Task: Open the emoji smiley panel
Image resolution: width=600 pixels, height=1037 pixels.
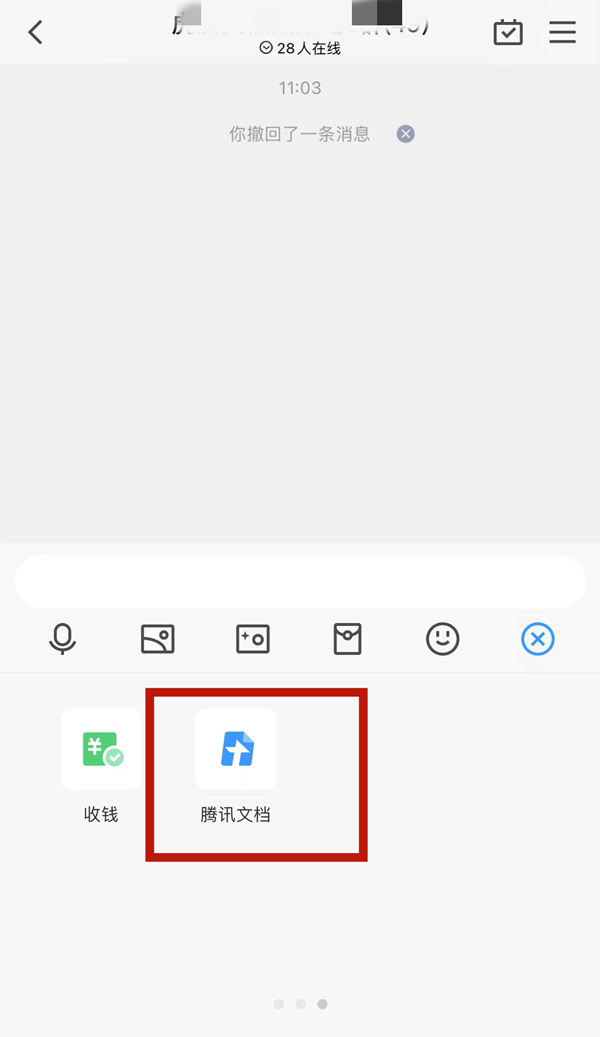Action: tap(442, 639)
